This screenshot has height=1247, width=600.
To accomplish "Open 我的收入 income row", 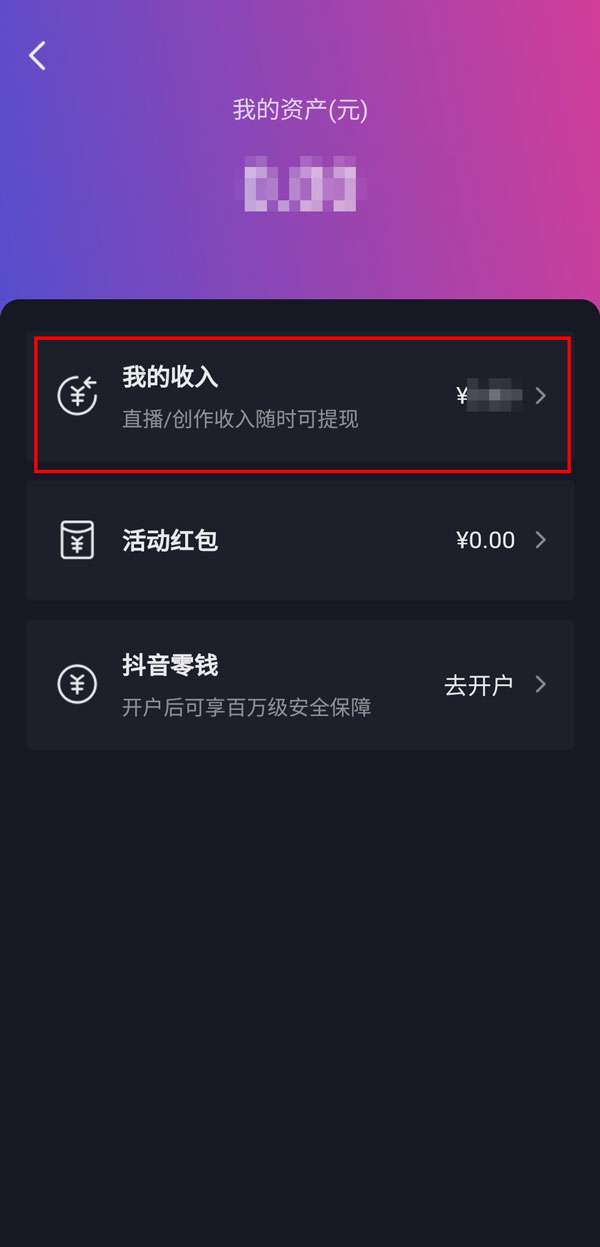I will coord(300,397).
